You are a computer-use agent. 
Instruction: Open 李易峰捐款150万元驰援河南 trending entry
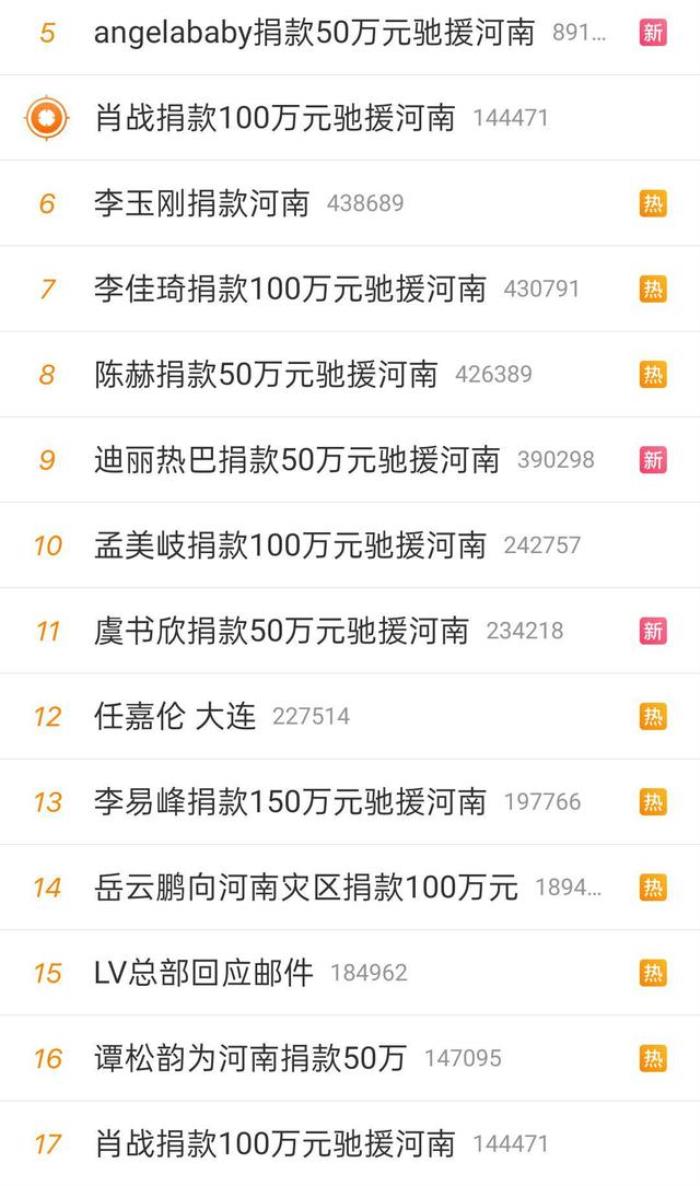(290, 802)
